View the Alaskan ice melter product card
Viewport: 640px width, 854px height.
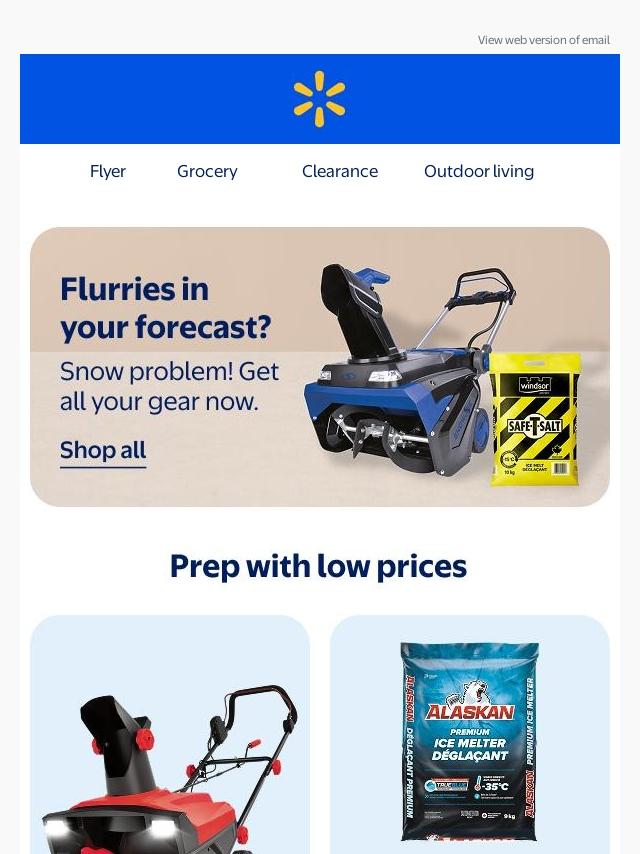point(470,740)
